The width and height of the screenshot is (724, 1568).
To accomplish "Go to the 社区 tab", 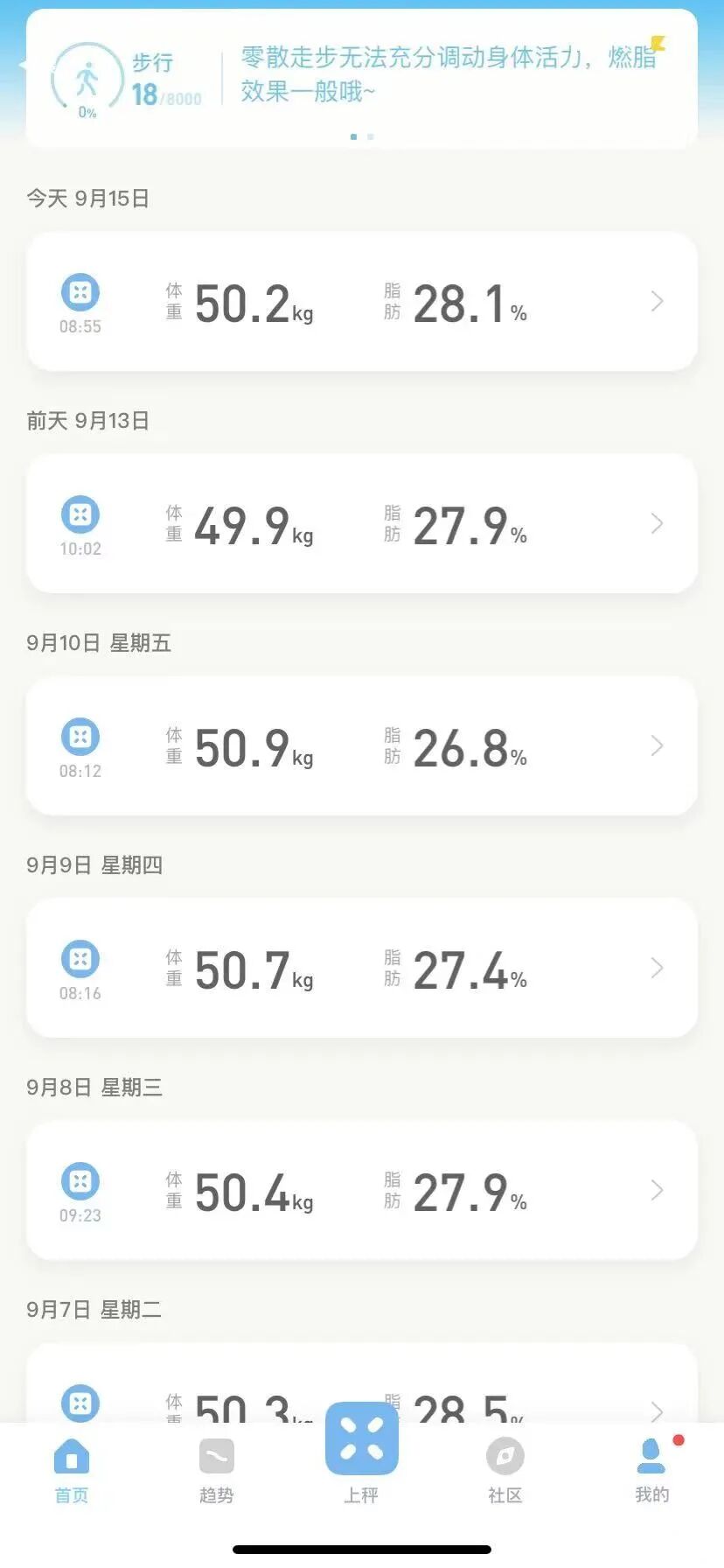I will coord(505,1471).
